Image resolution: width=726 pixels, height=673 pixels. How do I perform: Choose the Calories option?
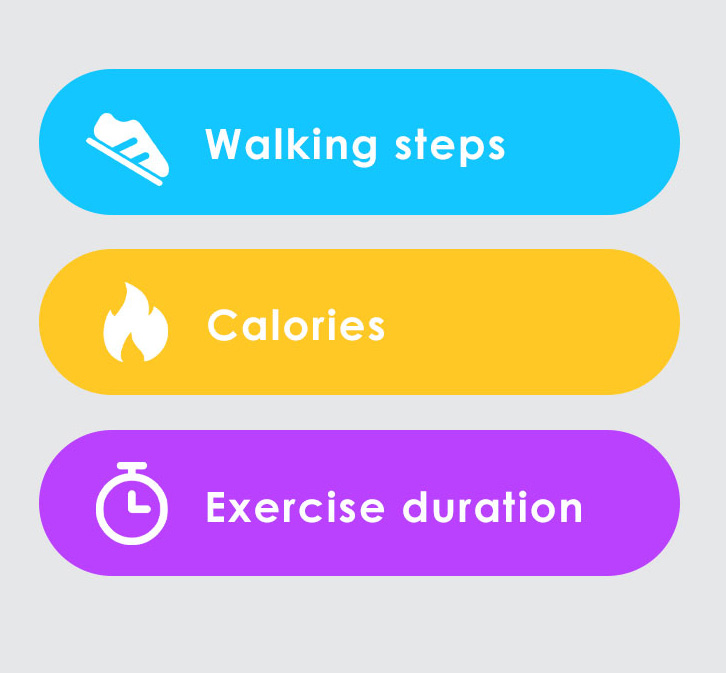[358, 323]
